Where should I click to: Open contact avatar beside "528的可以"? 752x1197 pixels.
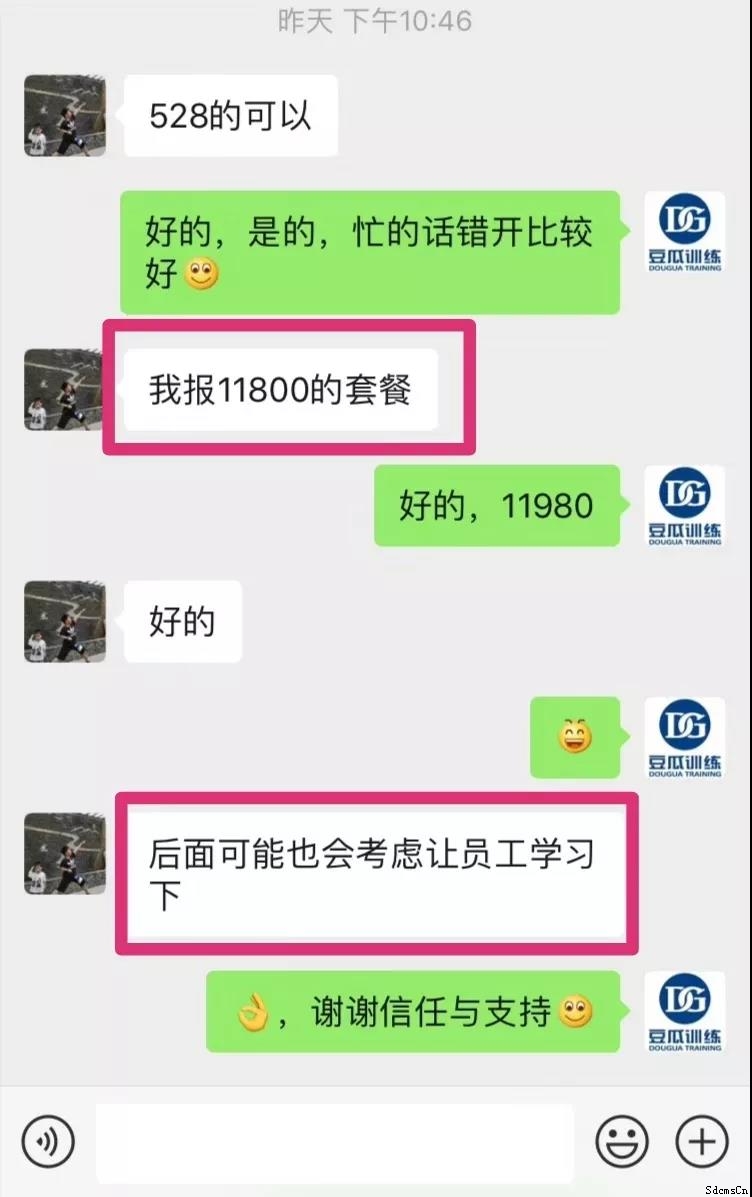(65, 115)
